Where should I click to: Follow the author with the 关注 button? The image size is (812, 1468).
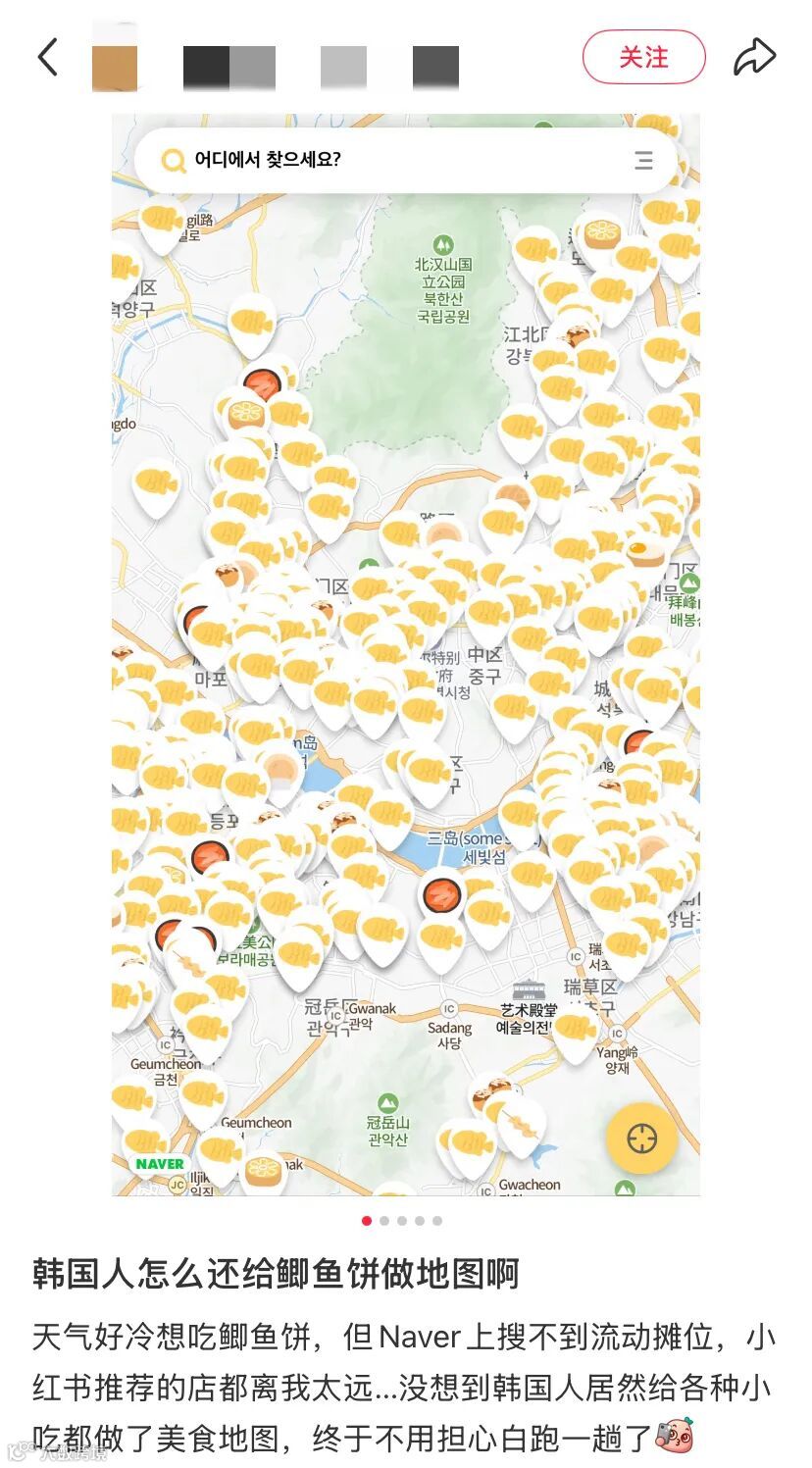click(x=643, y=57)
